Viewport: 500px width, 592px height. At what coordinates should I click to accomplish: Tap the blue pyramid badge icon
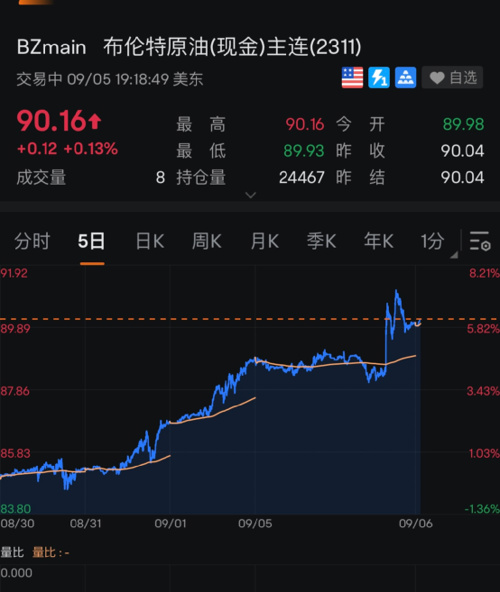point(406,78)
